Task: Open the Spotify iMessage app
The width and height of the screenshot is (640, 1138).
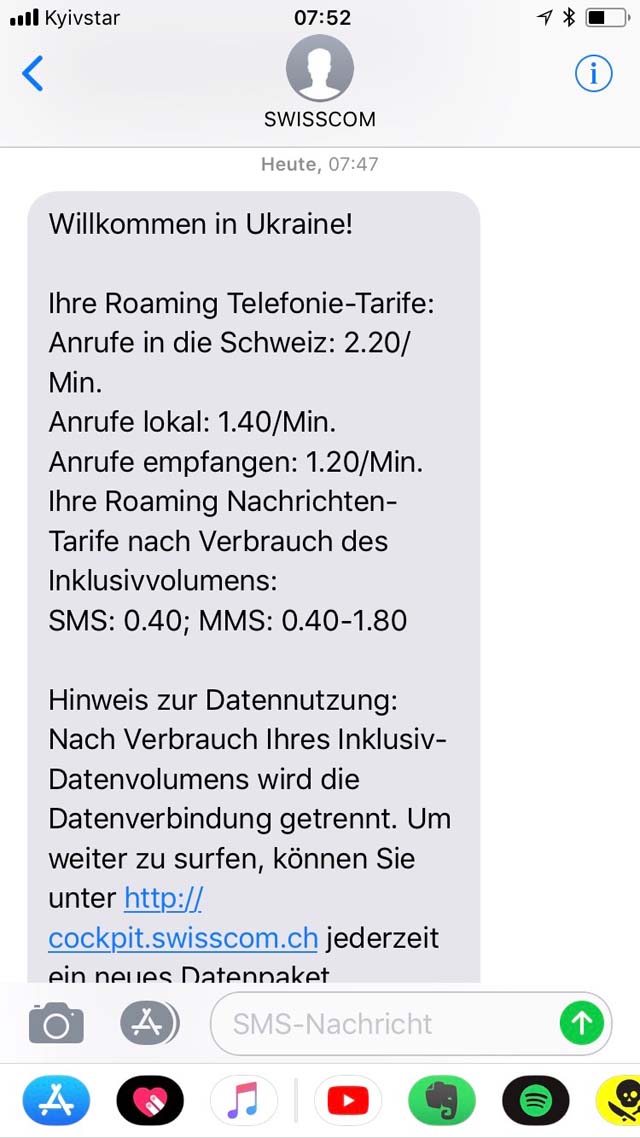Action: pos(536,1100)
